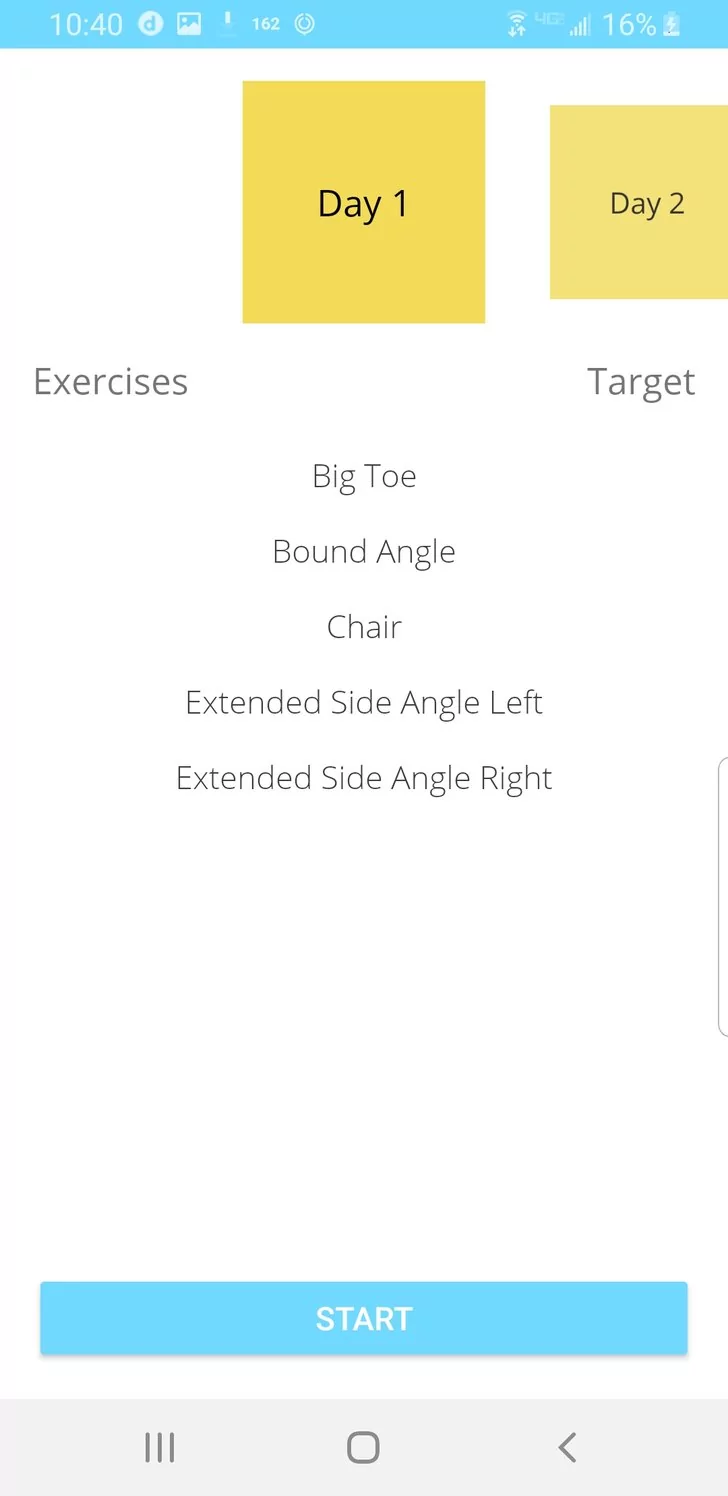Go back using the system back button

(567, 1447)
